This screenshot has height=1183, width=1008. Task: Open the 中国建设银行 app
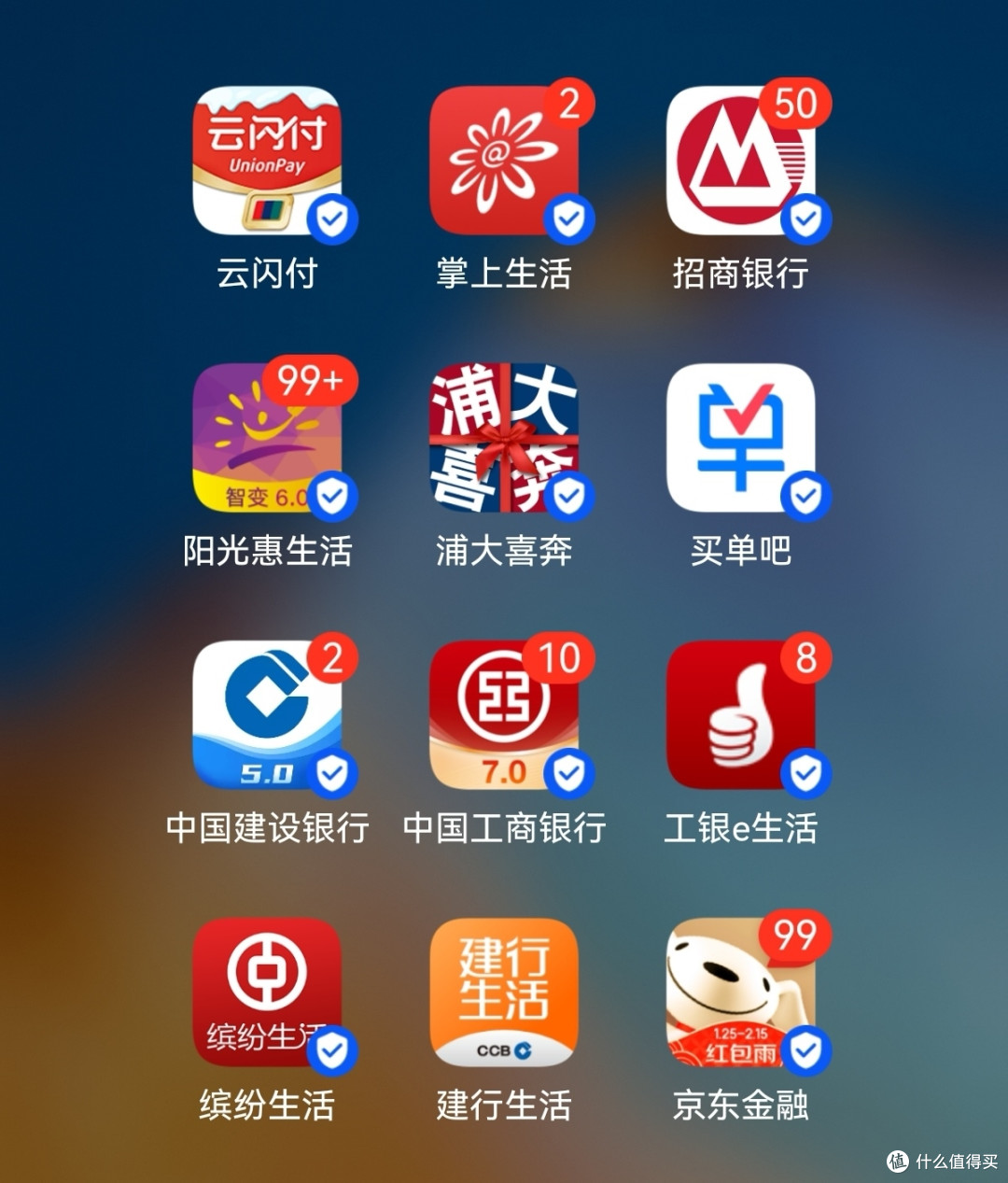pos(267,715)
